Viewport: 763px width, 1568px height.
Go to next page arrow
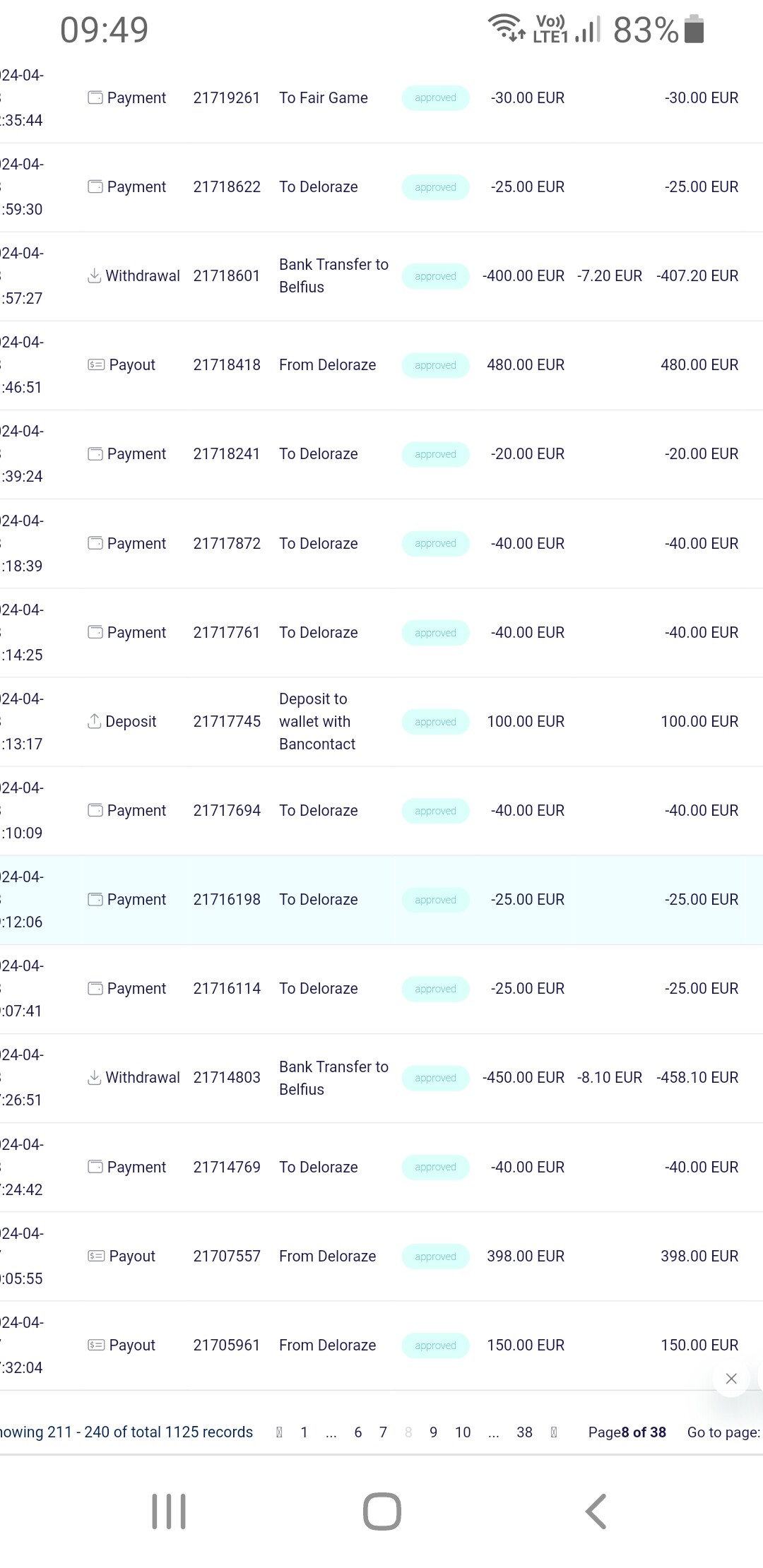click(553, 1432)
